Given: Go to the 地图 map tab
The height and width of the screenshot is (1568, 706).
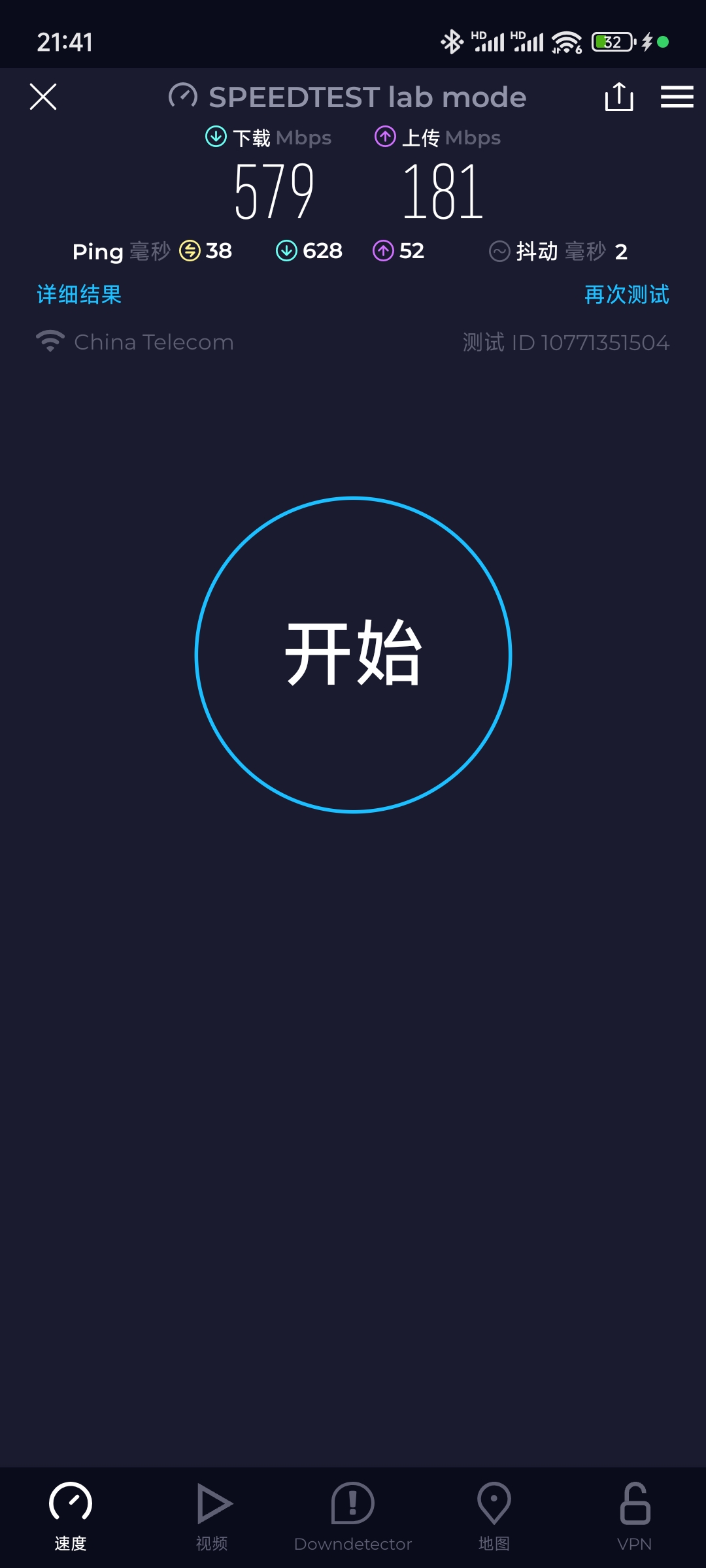Looking at the screenshot, I should (494, 1516).
